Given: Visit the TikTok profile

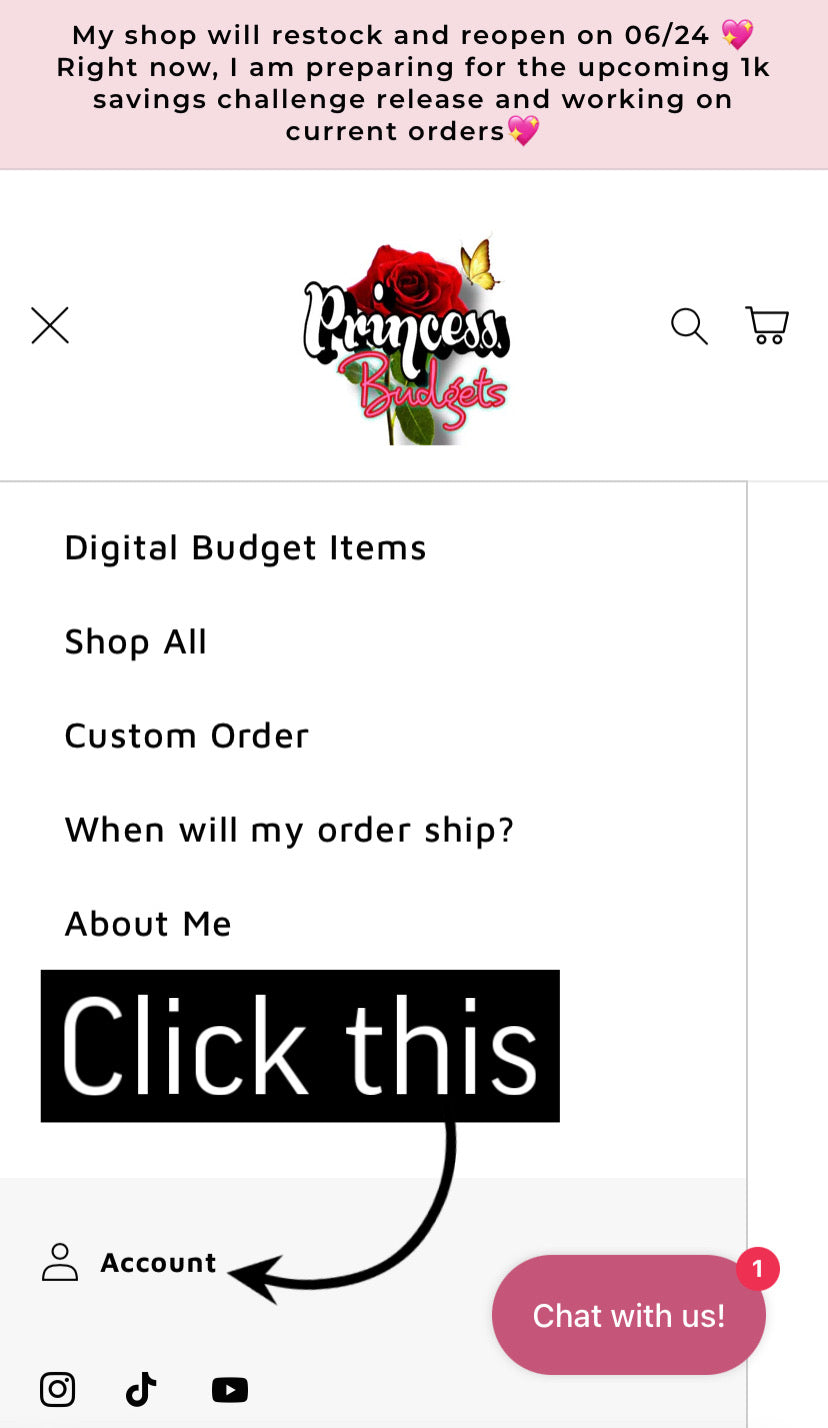Looking at the screenshot, I should tap(141, 1389).
